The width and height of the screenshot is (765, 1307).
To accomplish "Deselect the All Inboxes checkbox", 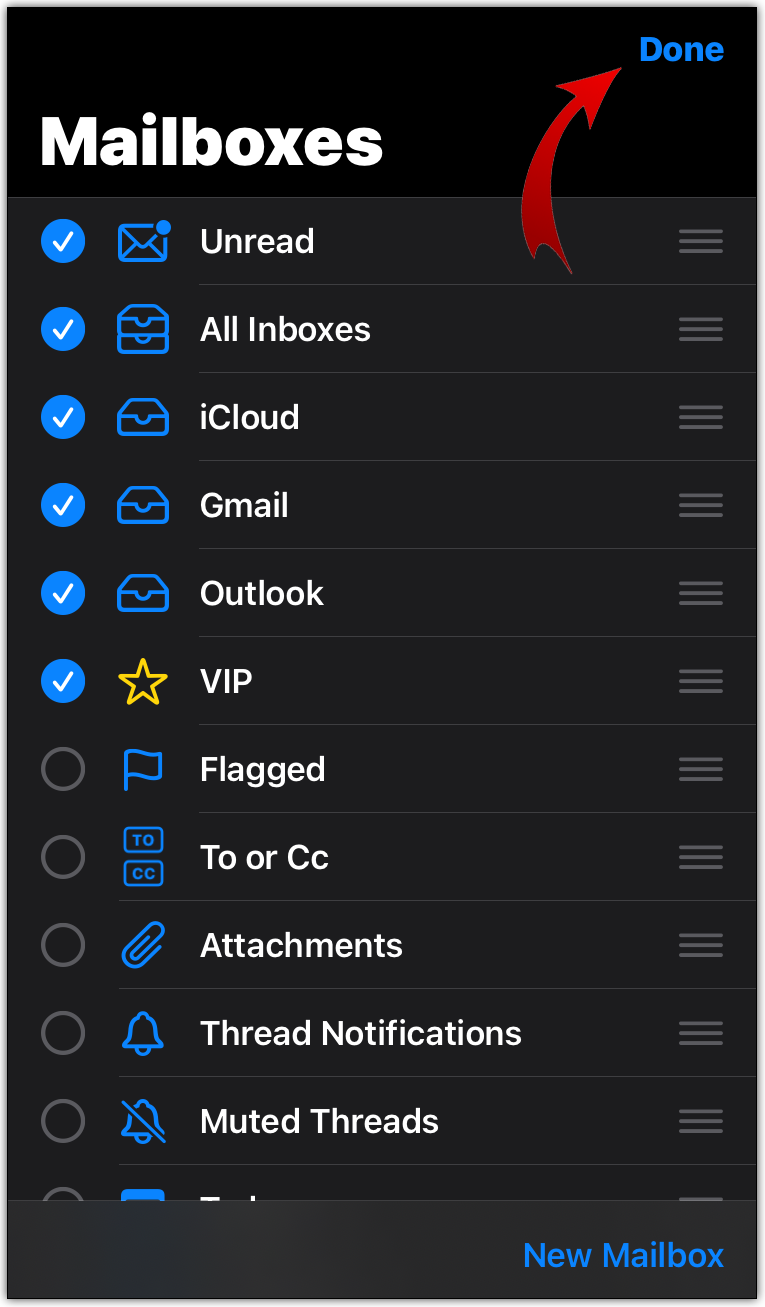I will click(x=63, y=329).
